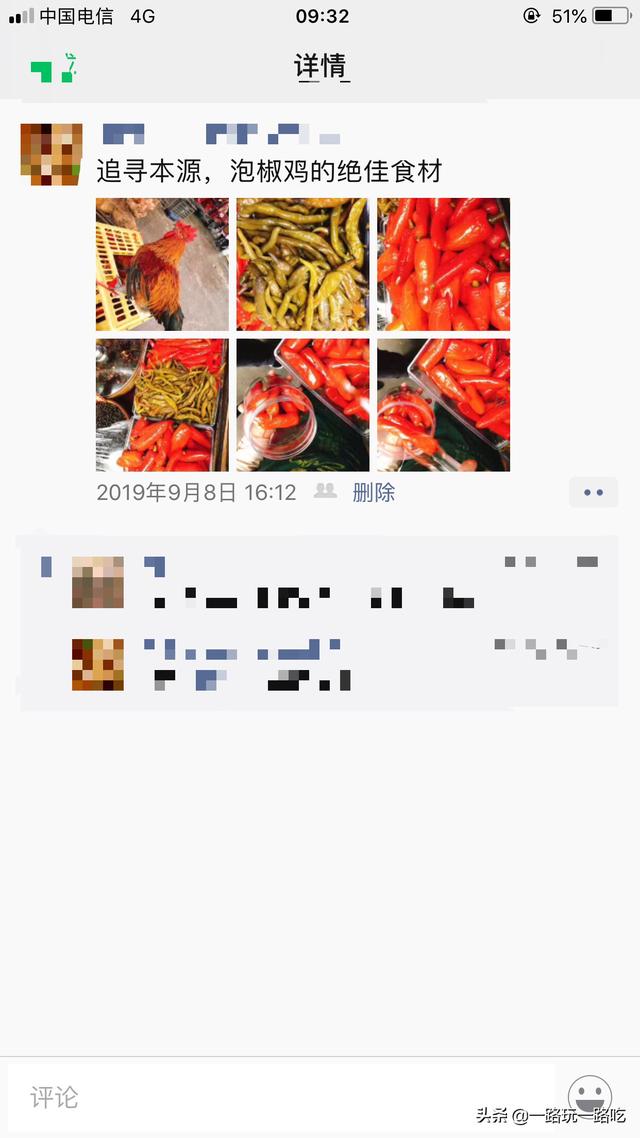The height and width of the screenshot is (1138, 640).
Task: Open the two-dot like and comment menu
Action: pos(594,492)
